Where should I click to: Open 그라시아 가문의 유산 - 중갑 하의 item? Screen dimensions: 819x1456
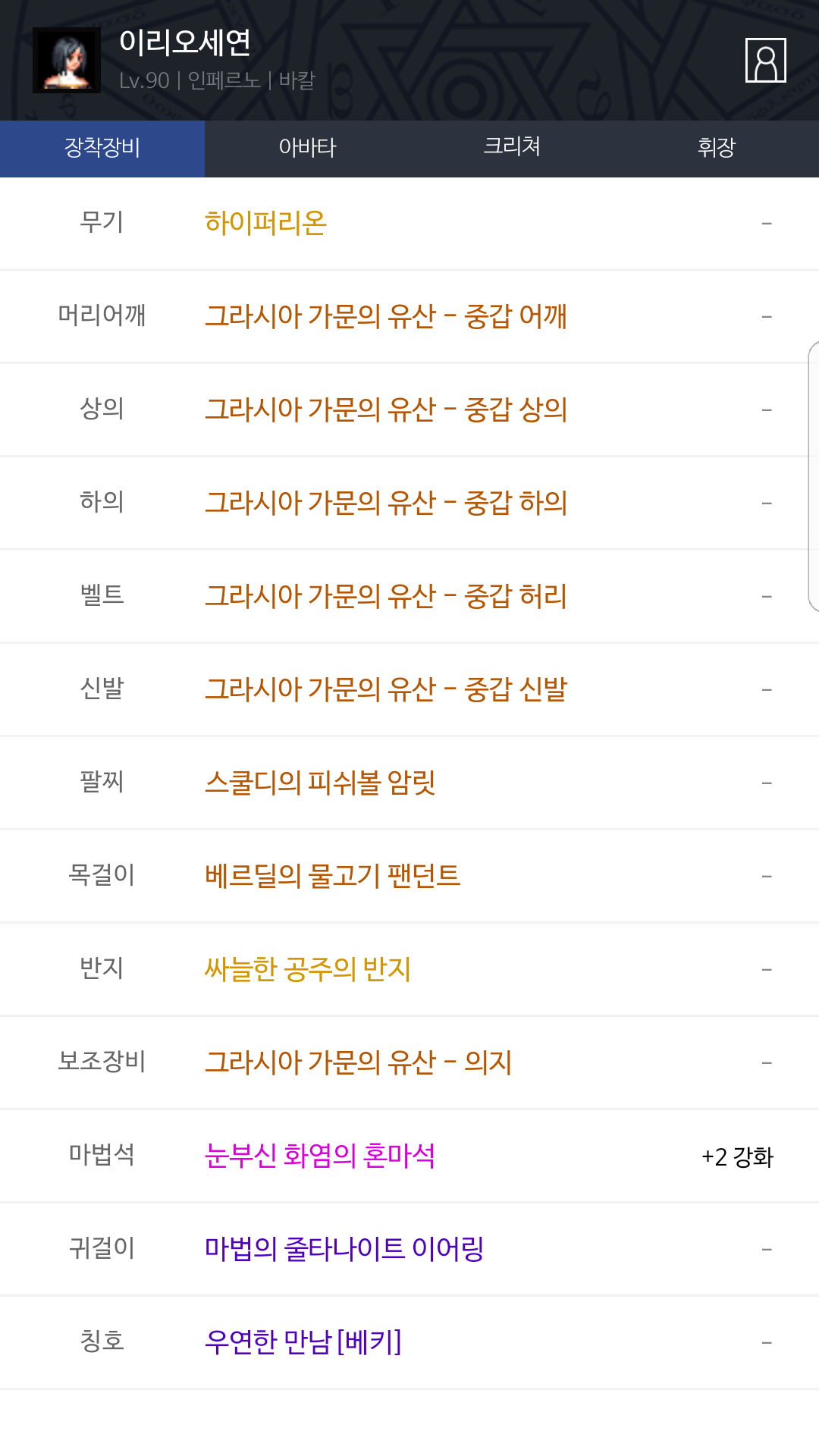tap(386, 503)
